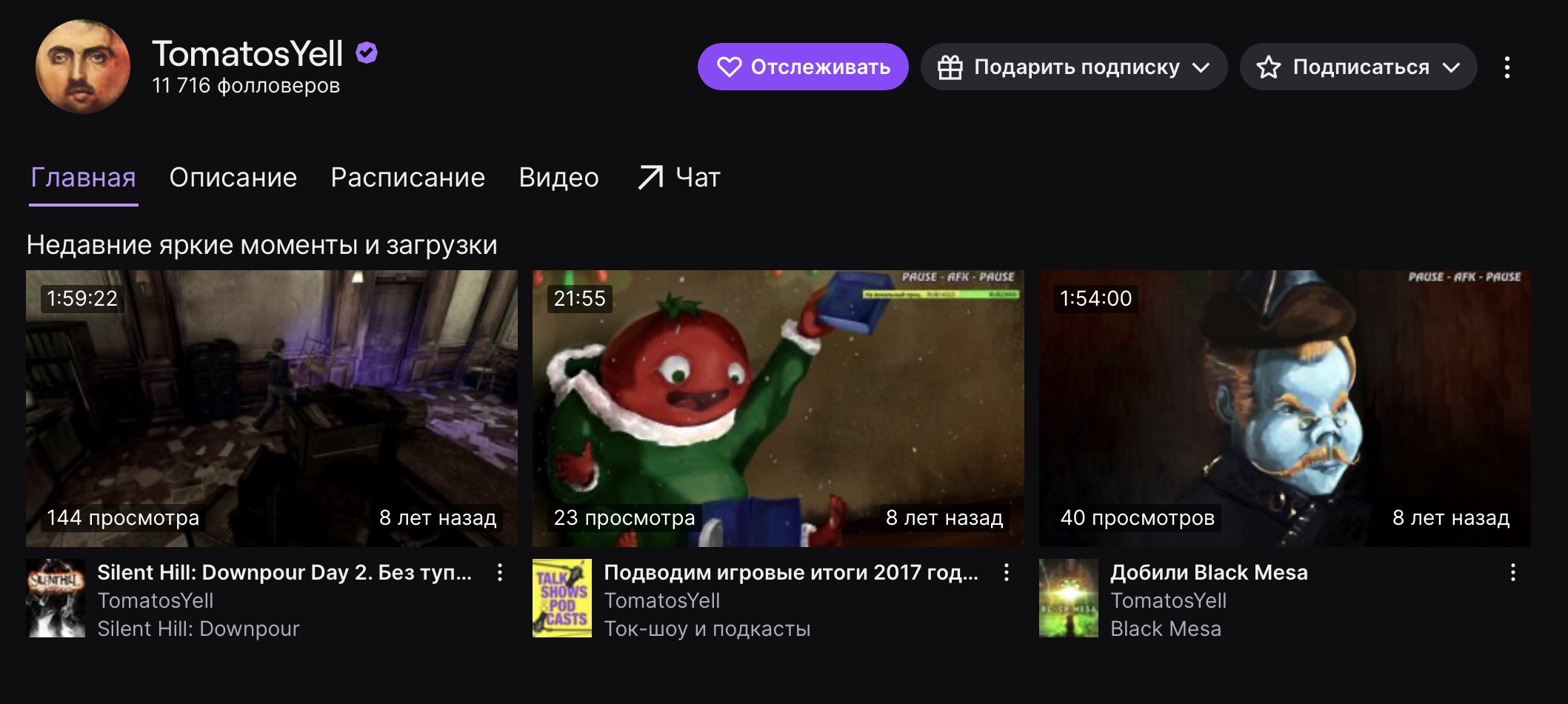Play the Silent Hill: Downpour Day 2 video
The image size is (1568, 704).
tap(272, 409)
